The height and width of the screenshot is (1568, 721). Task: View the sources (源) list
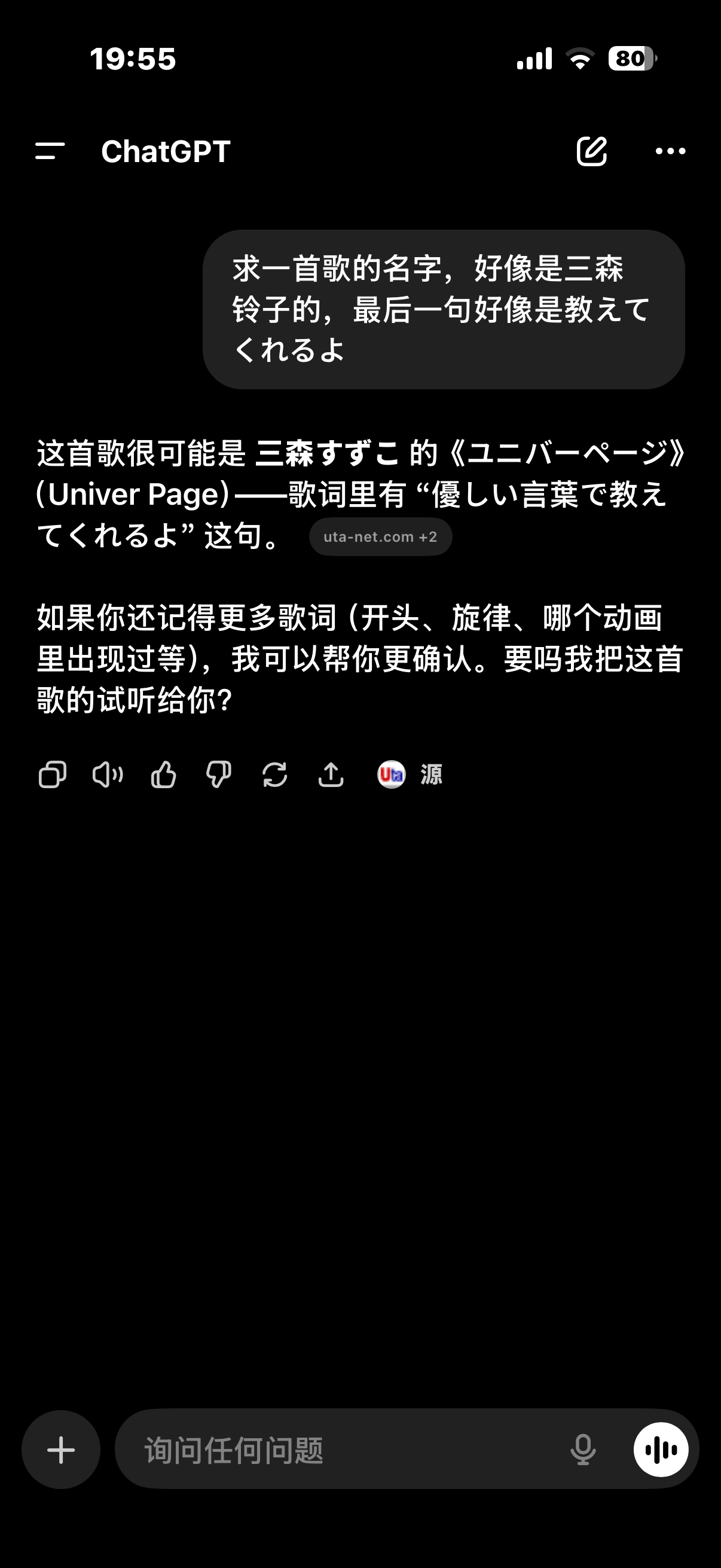point(410,775)
